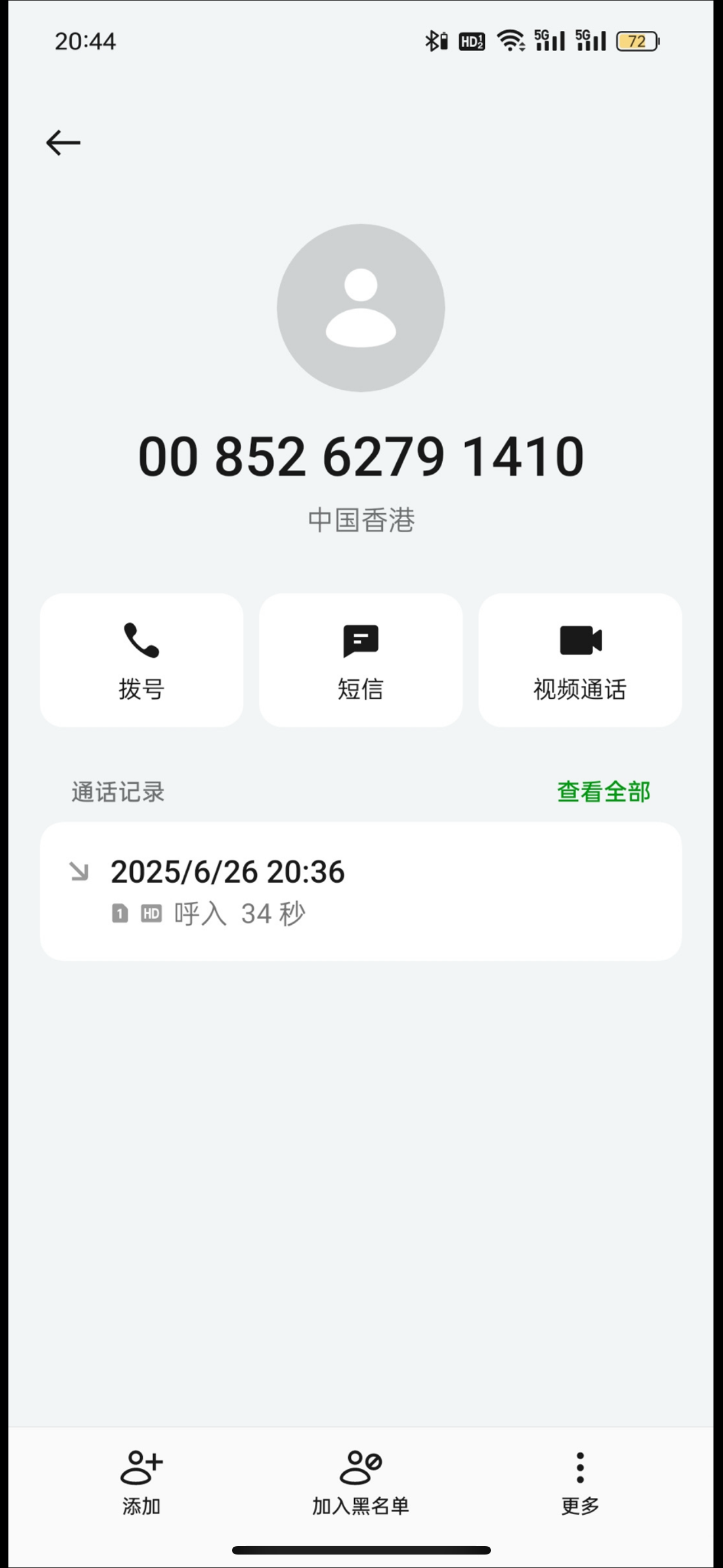723x1568 pixels.
Task: Go back using the arrow icon
Action: coord(63,143)
